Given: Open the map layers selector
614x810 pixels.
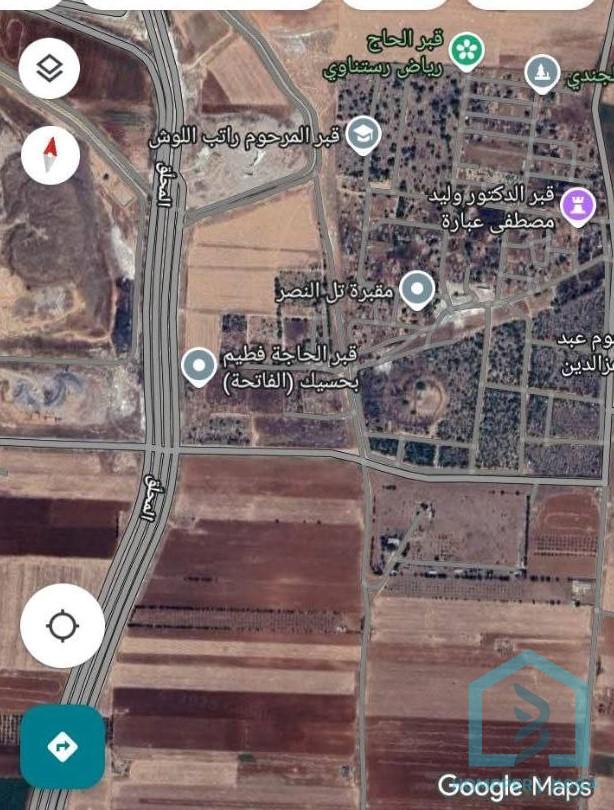Looking at the screenshot, I should pos(49,69).
